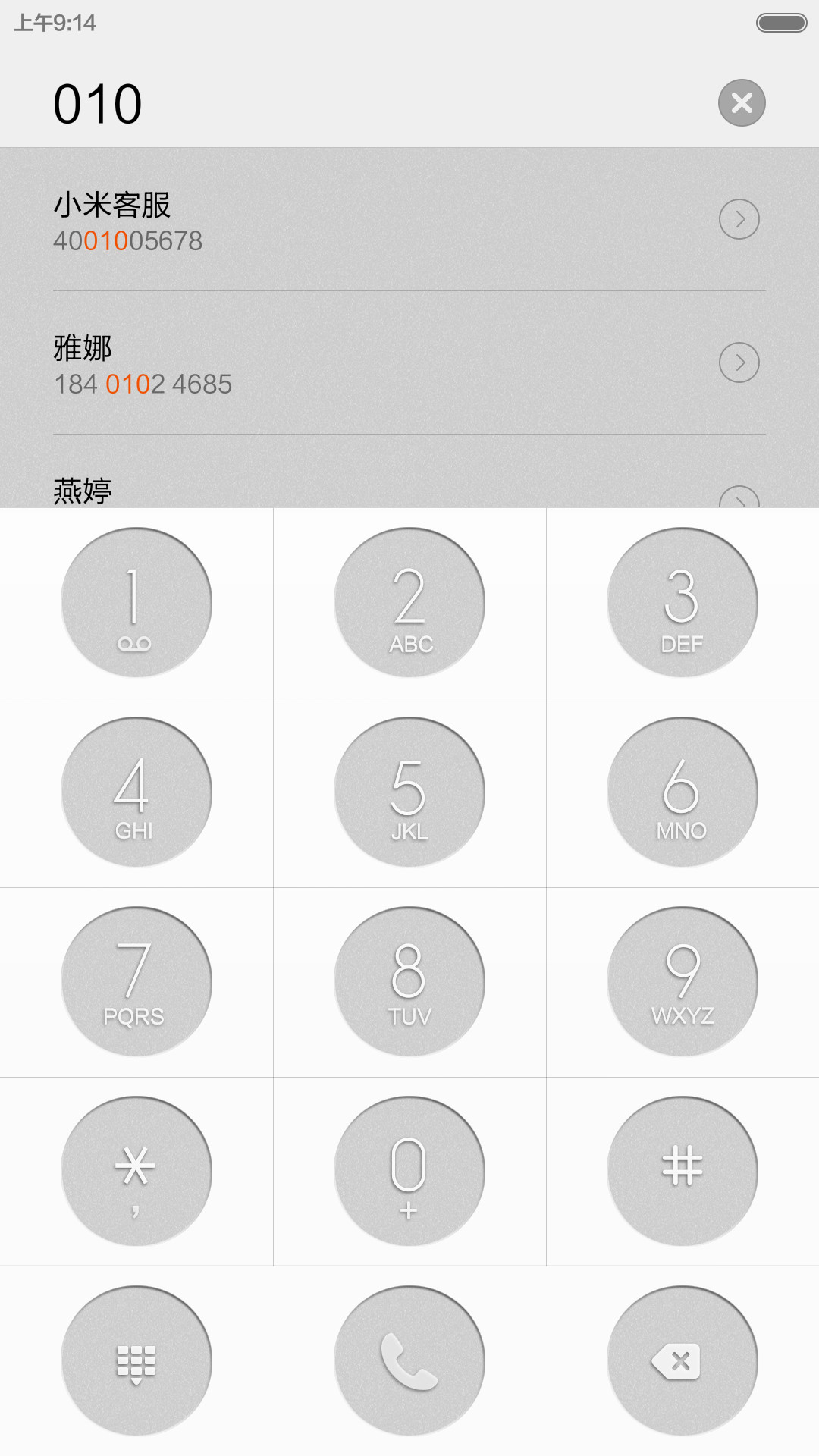Tap the 2 ABC key

tap(409, 603)
